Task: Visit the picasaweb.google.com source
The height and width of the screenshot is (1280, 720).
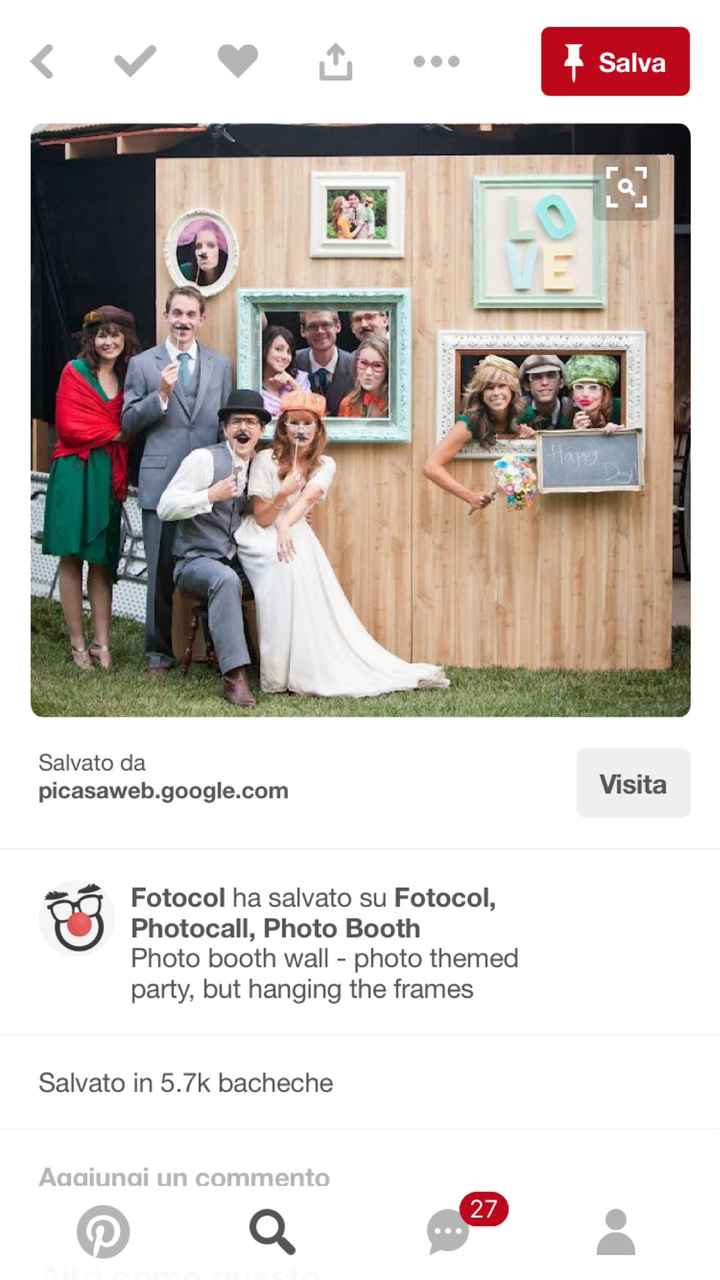Action: pyautogui.click(x=632, y=784)
